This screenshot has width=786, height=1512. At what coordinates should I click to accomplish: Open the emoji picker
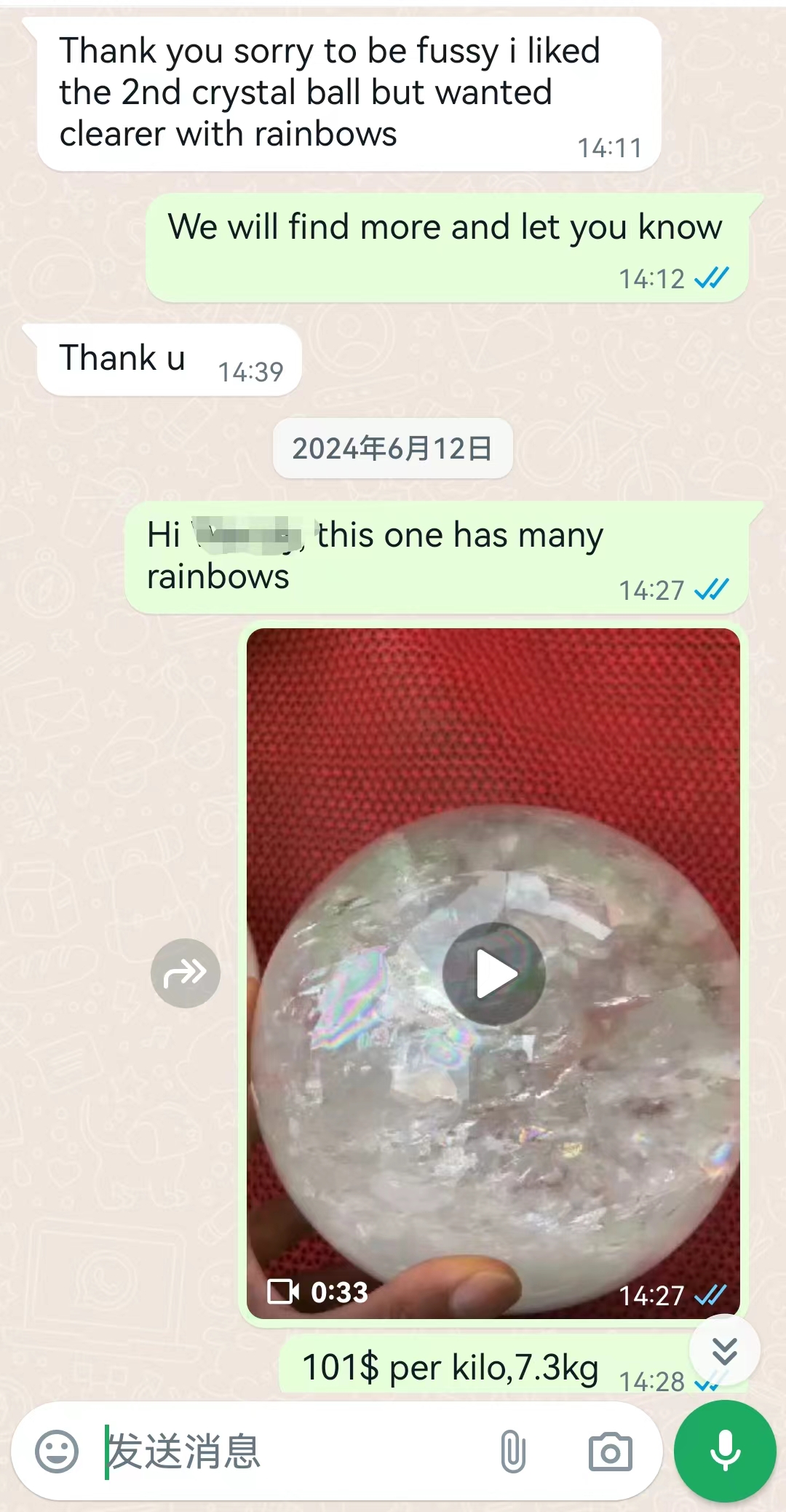coord(57,1451)
